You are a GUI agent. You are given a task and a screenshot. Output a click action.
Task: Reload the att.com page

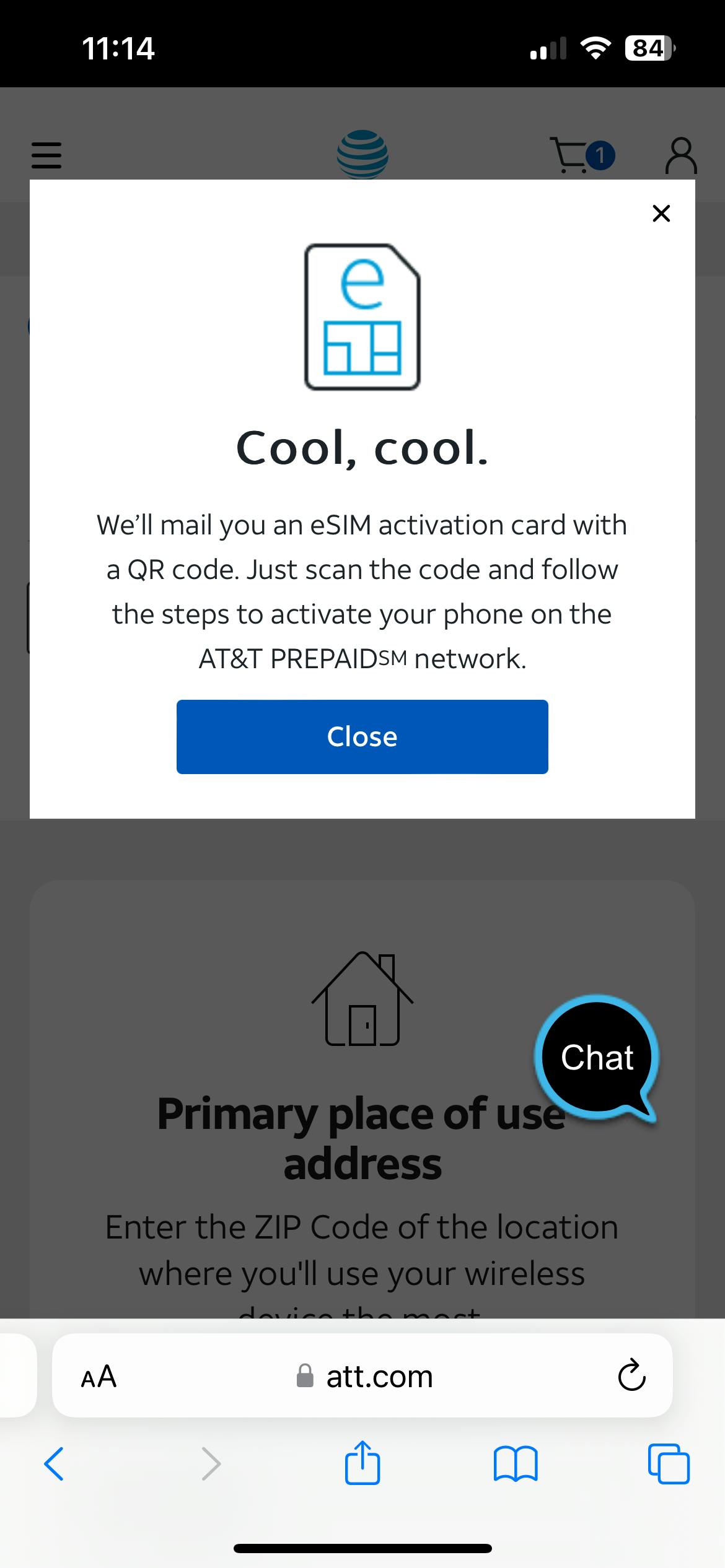(x=630, y=1376)
